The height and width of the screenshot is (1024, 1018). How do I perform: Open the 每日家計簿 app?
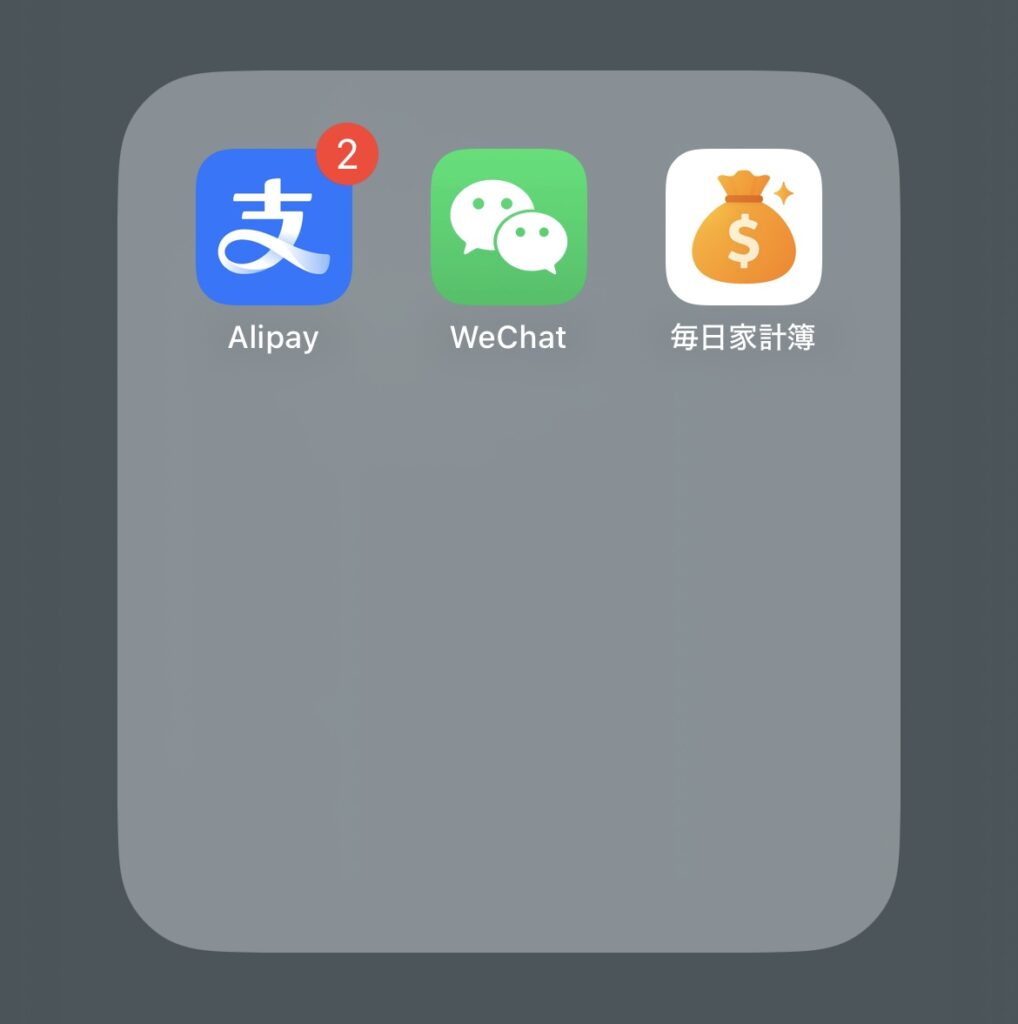click(x=743, y=227)
